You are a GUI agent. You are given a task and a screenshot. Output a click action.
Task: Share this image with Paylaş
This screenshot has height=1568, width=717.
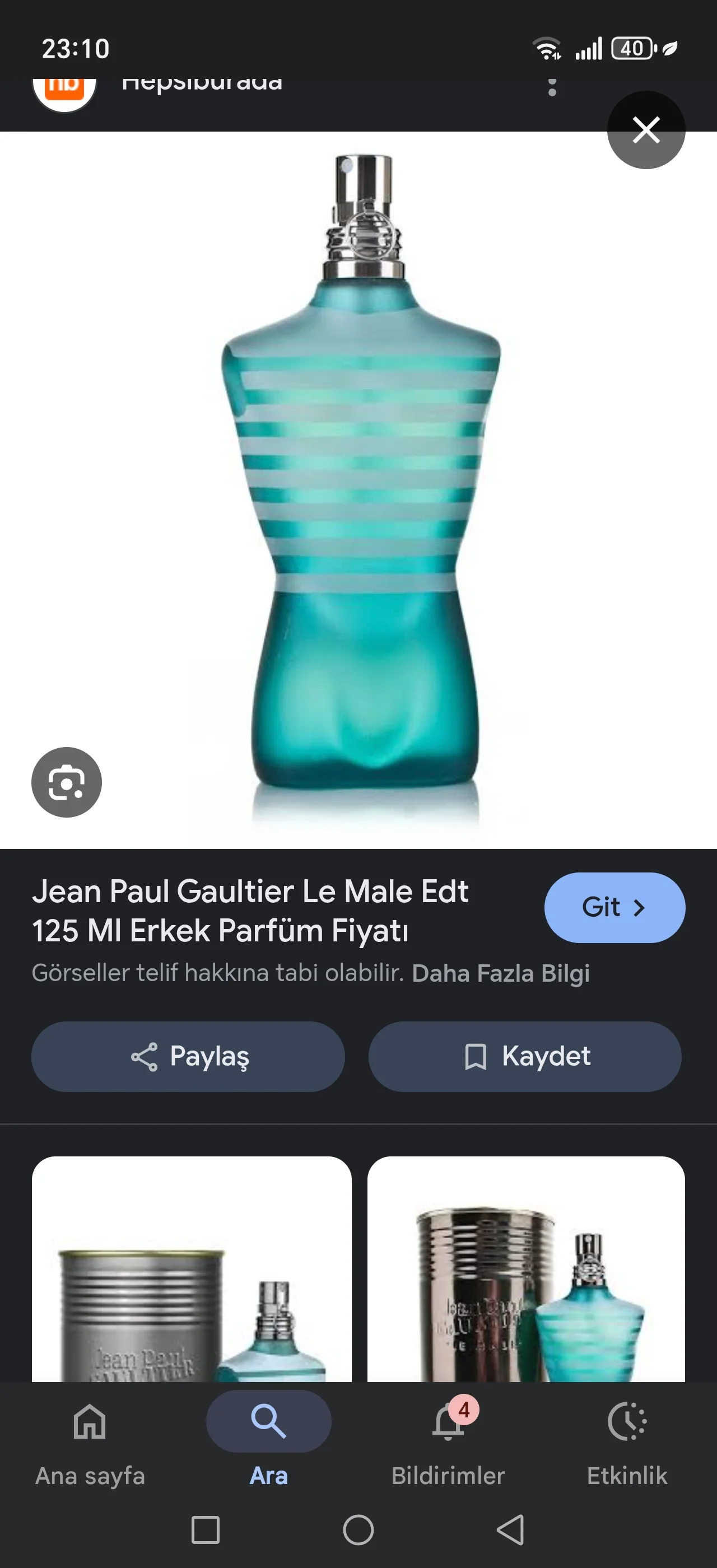pos(188,1056)
